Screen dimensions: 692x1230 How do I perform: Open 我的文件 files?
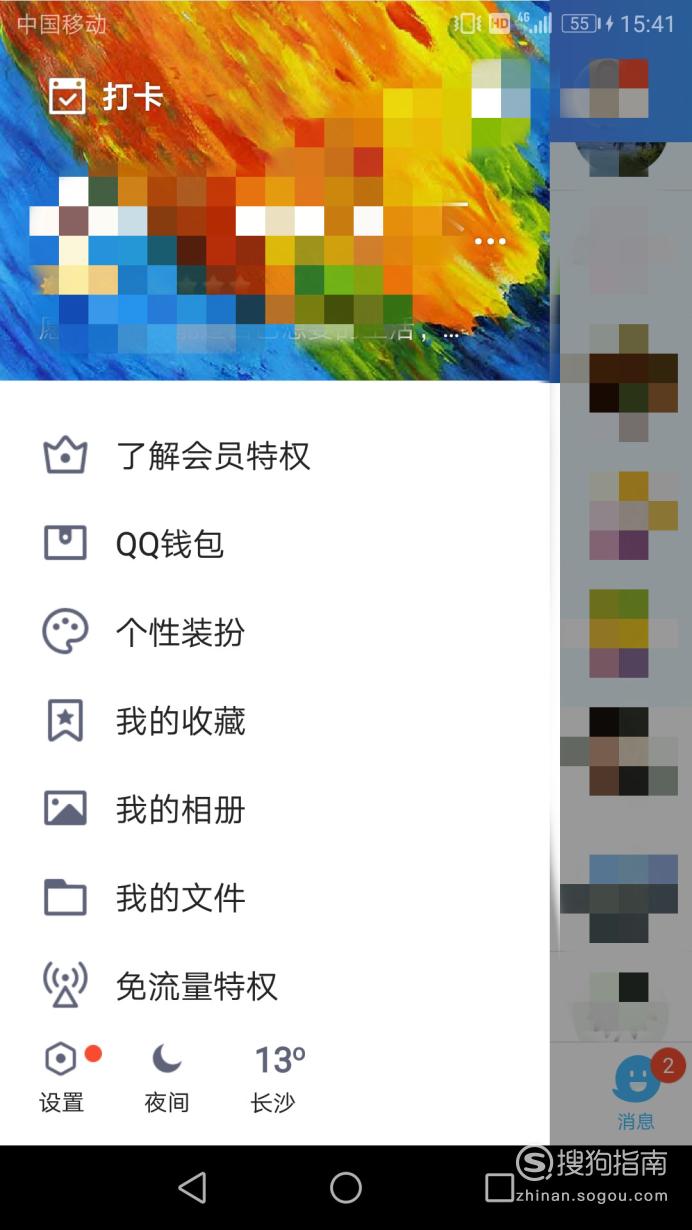pos(275,897)
